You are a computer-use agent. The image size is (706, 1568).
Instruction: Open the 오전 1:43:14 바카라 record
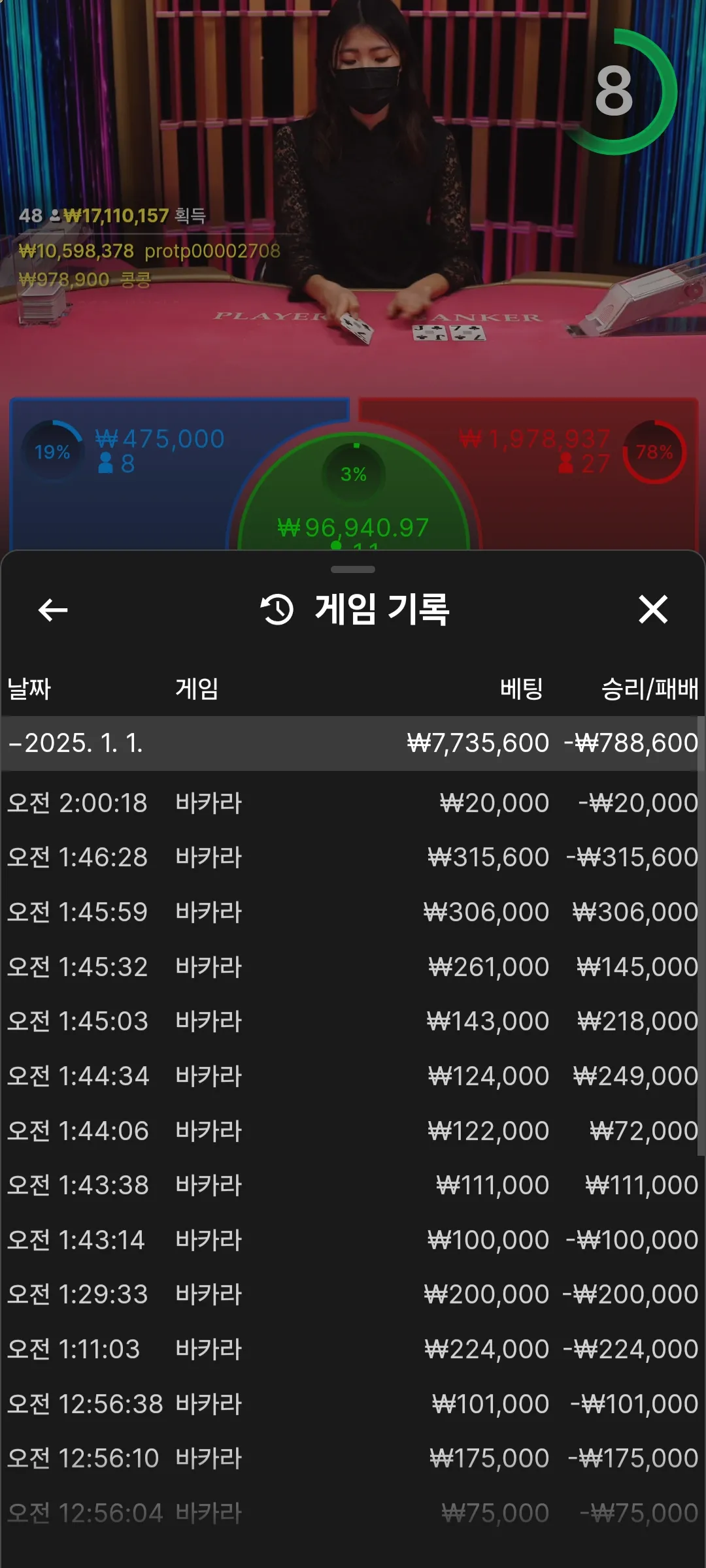pos(353,1240)
